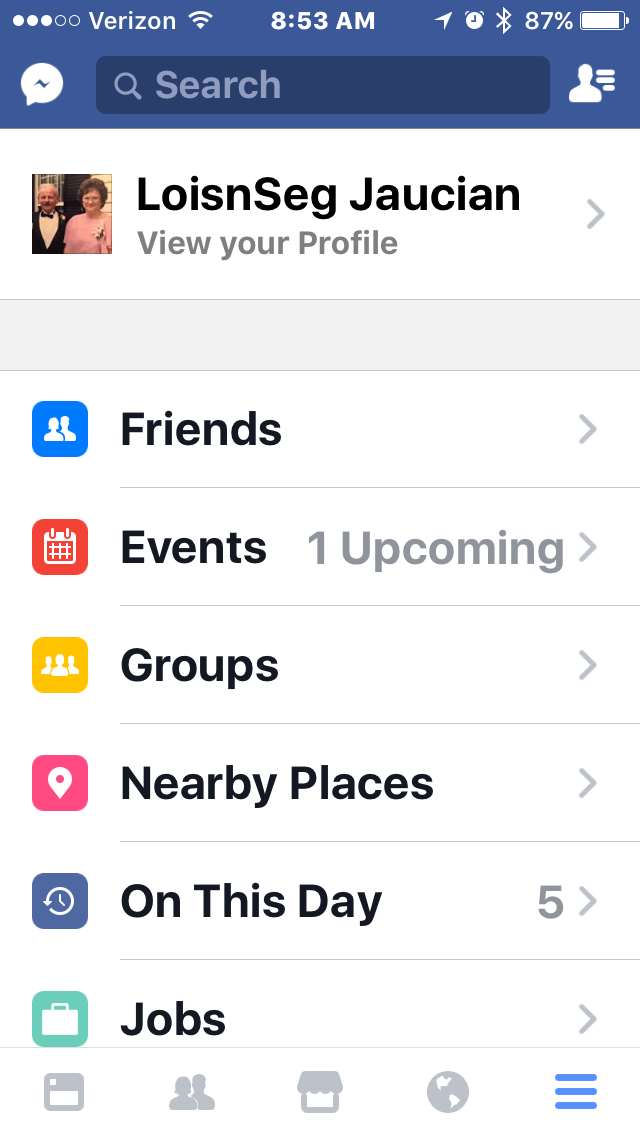Open the friends list icon at top right
The height and width of the screenshot is (1136, 640).
point(592,85)
